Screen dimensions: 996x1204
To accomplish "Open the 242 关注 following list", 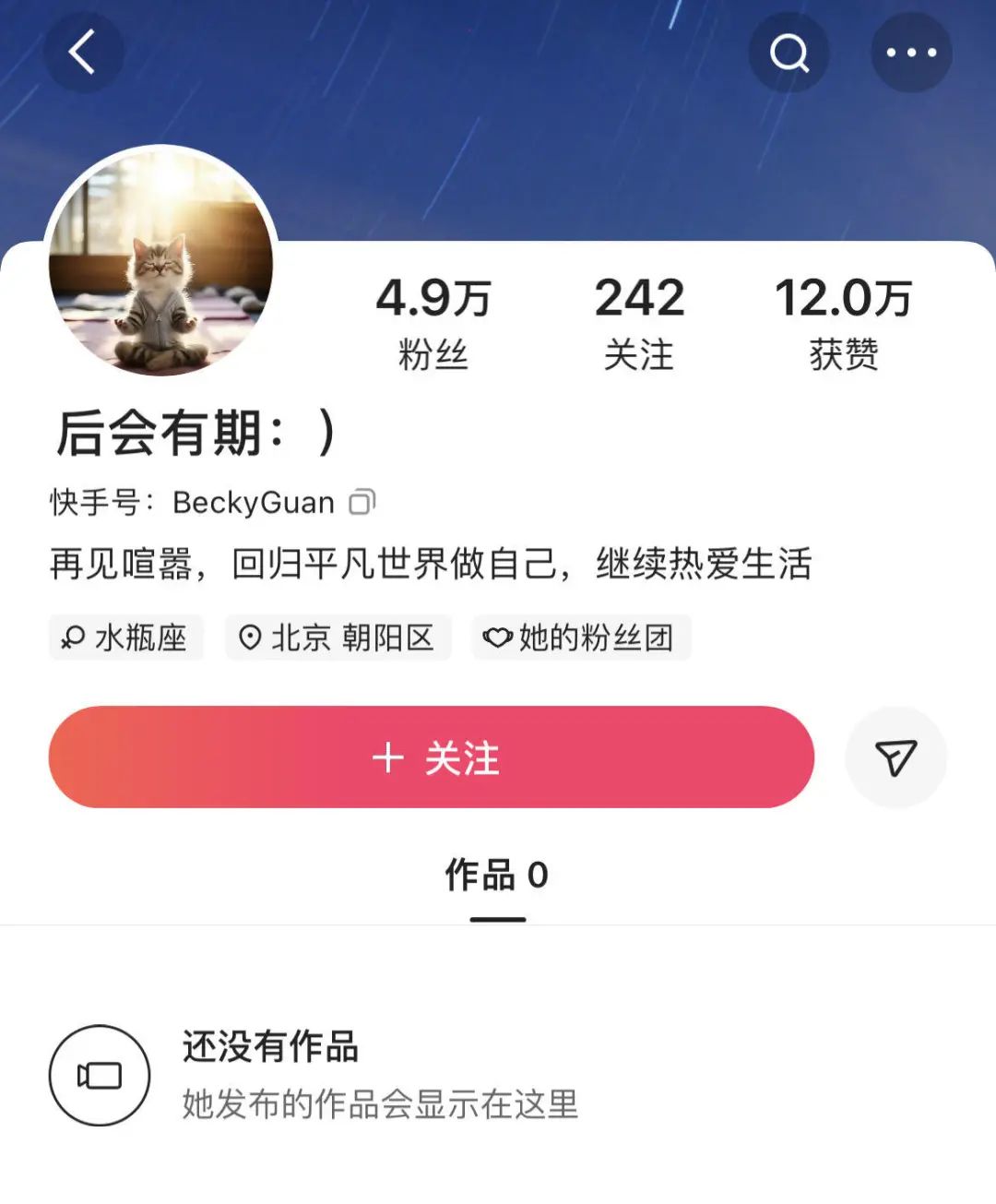I will click(639, 323).
